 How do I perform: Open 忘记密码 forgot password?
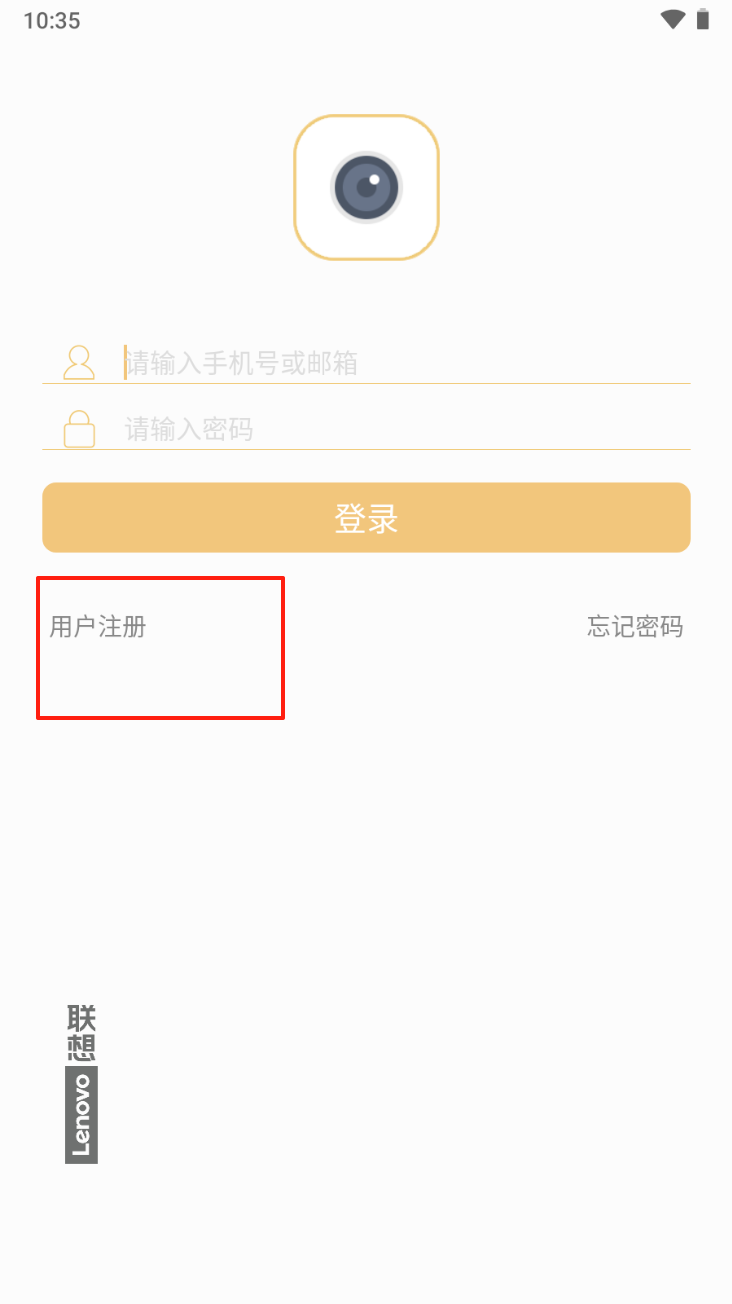click(x=635, y=627)
